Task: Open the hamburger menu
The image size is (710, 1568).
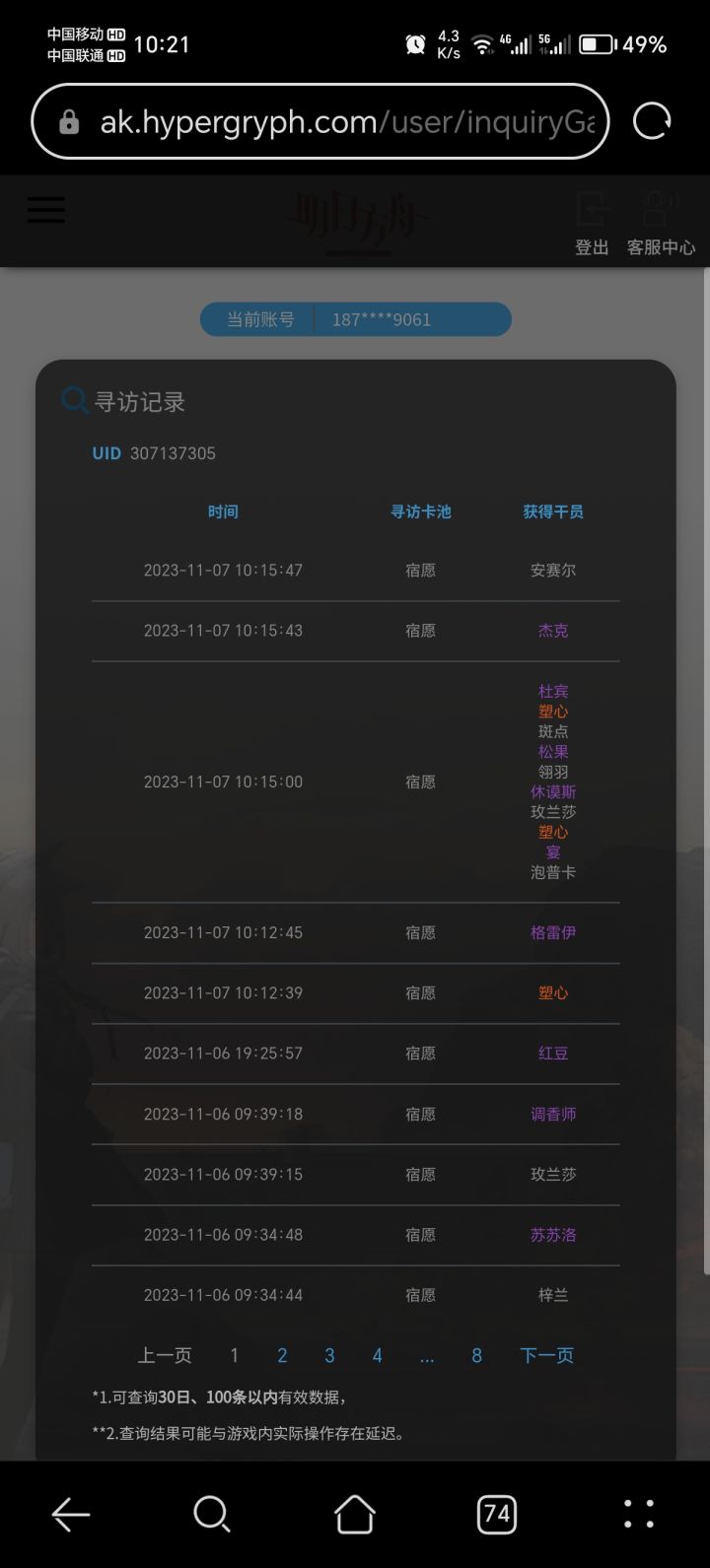Action: pyautogui.click(x=46, y=210)
